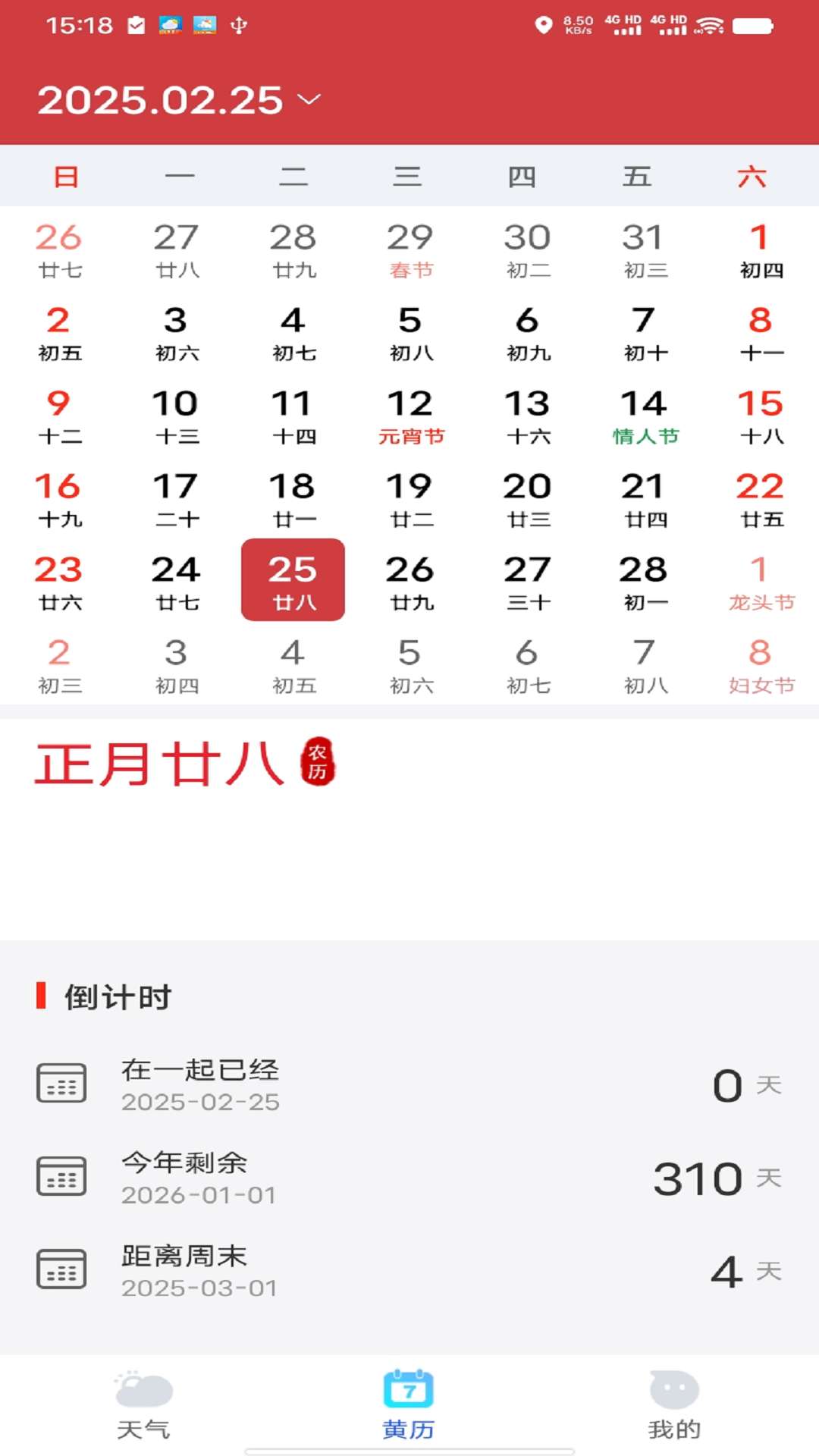819x1456 pixels.
Task: Open the 今年剩余 countdown row
Action: pyautogui.click(x=409, y=1178)
